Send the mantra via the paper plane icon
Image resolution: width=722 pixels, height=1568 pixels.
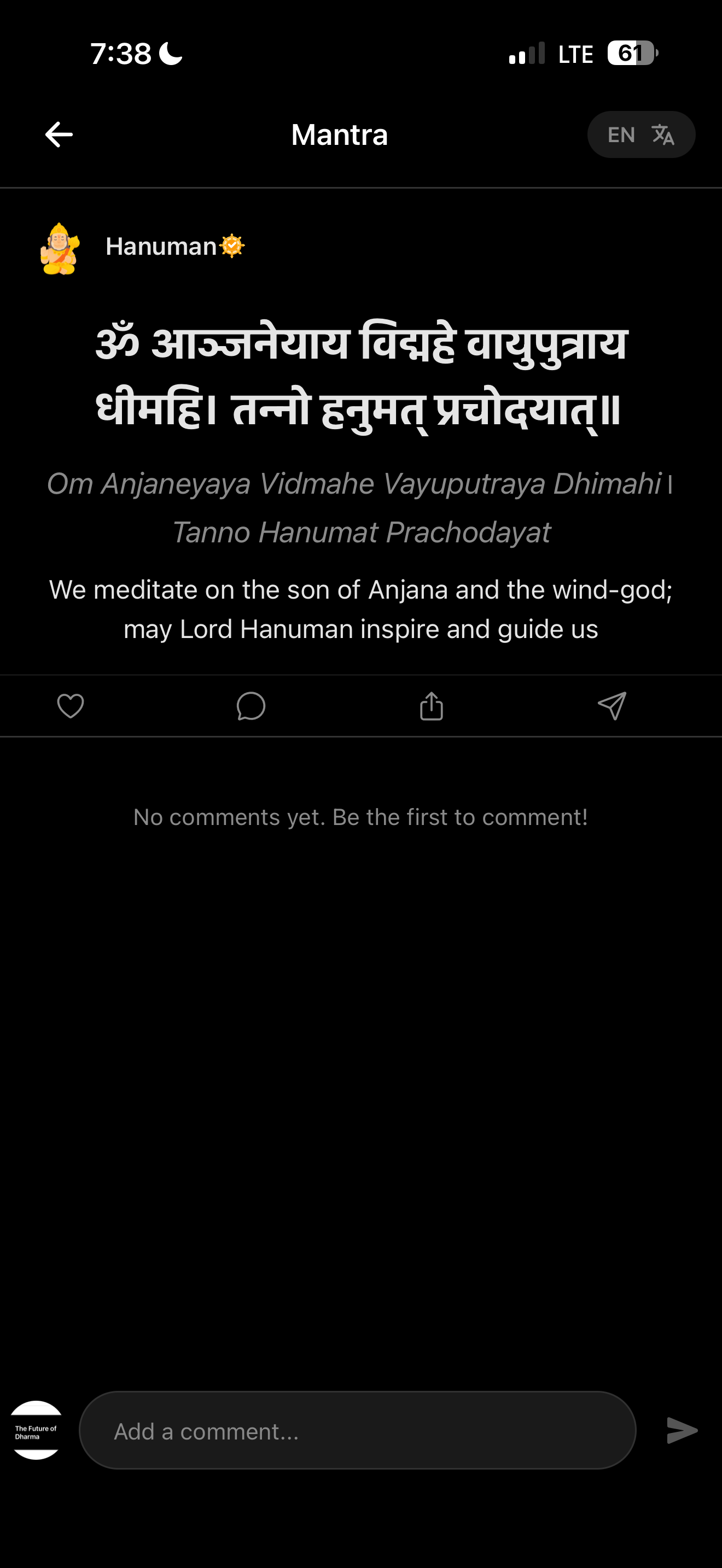coord(611,706)
